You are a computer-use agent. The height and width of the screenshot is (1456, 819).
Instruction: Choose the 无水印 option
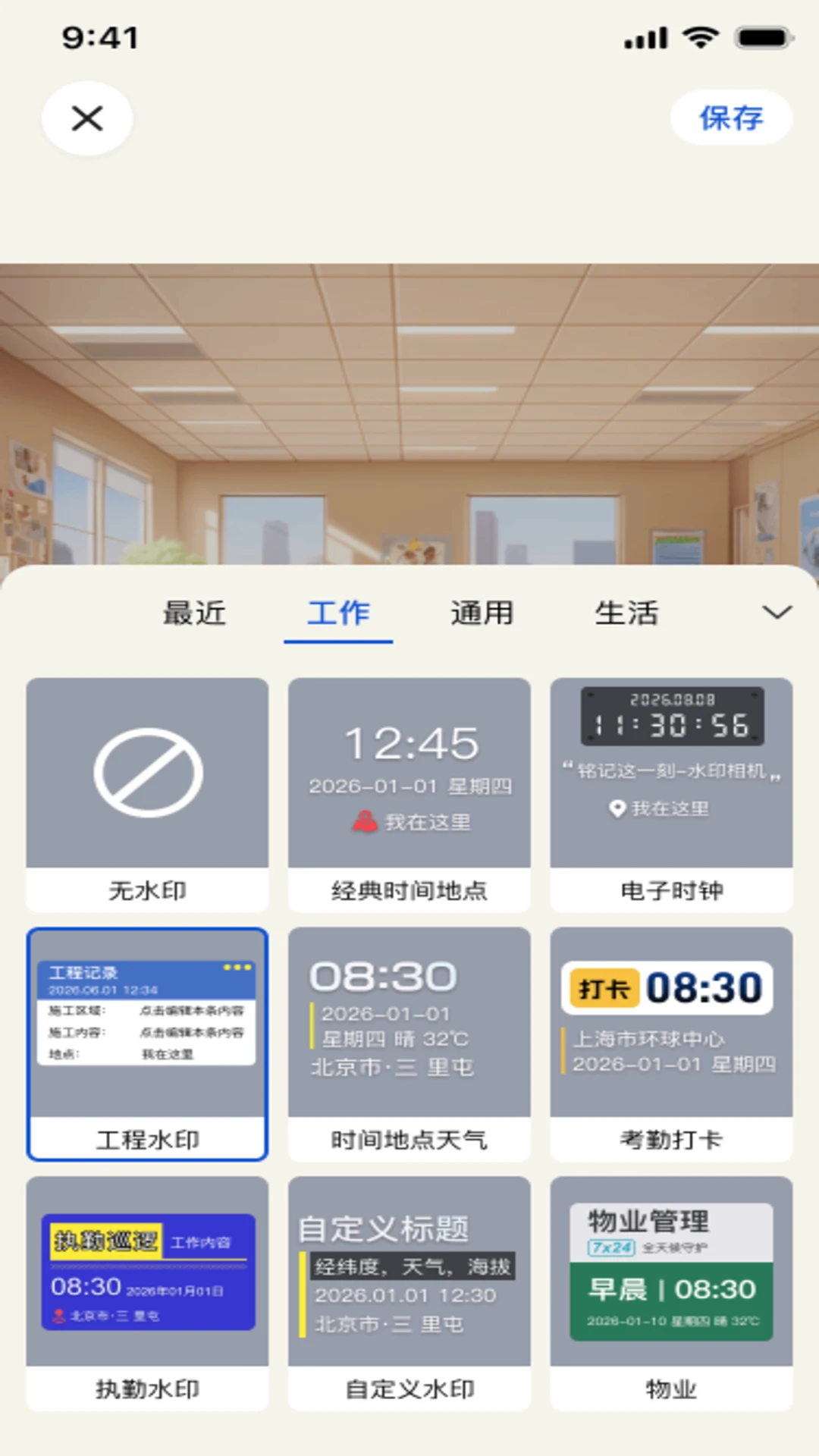click(x=147, y=795)
